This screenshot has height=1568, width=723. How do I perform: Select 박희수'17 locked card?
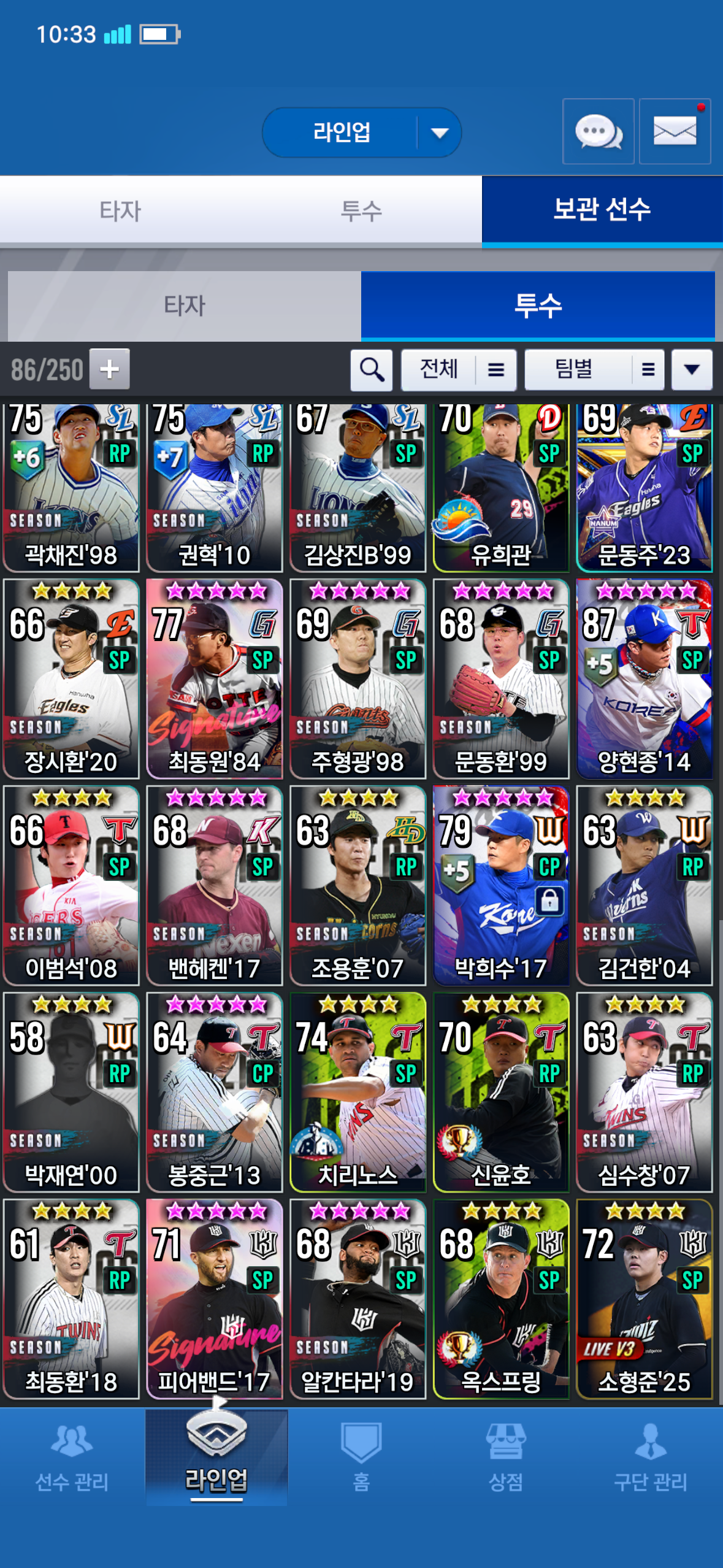click(500, 885)
